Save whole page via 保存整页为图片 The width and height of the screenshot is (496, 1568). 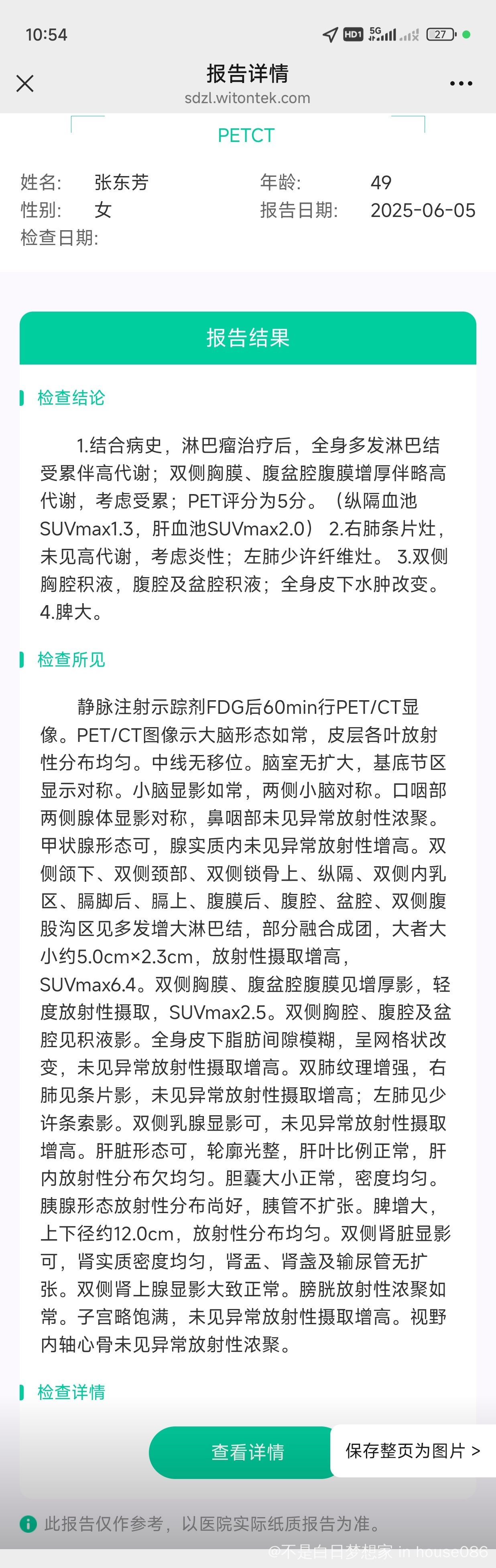[413, 1451]
